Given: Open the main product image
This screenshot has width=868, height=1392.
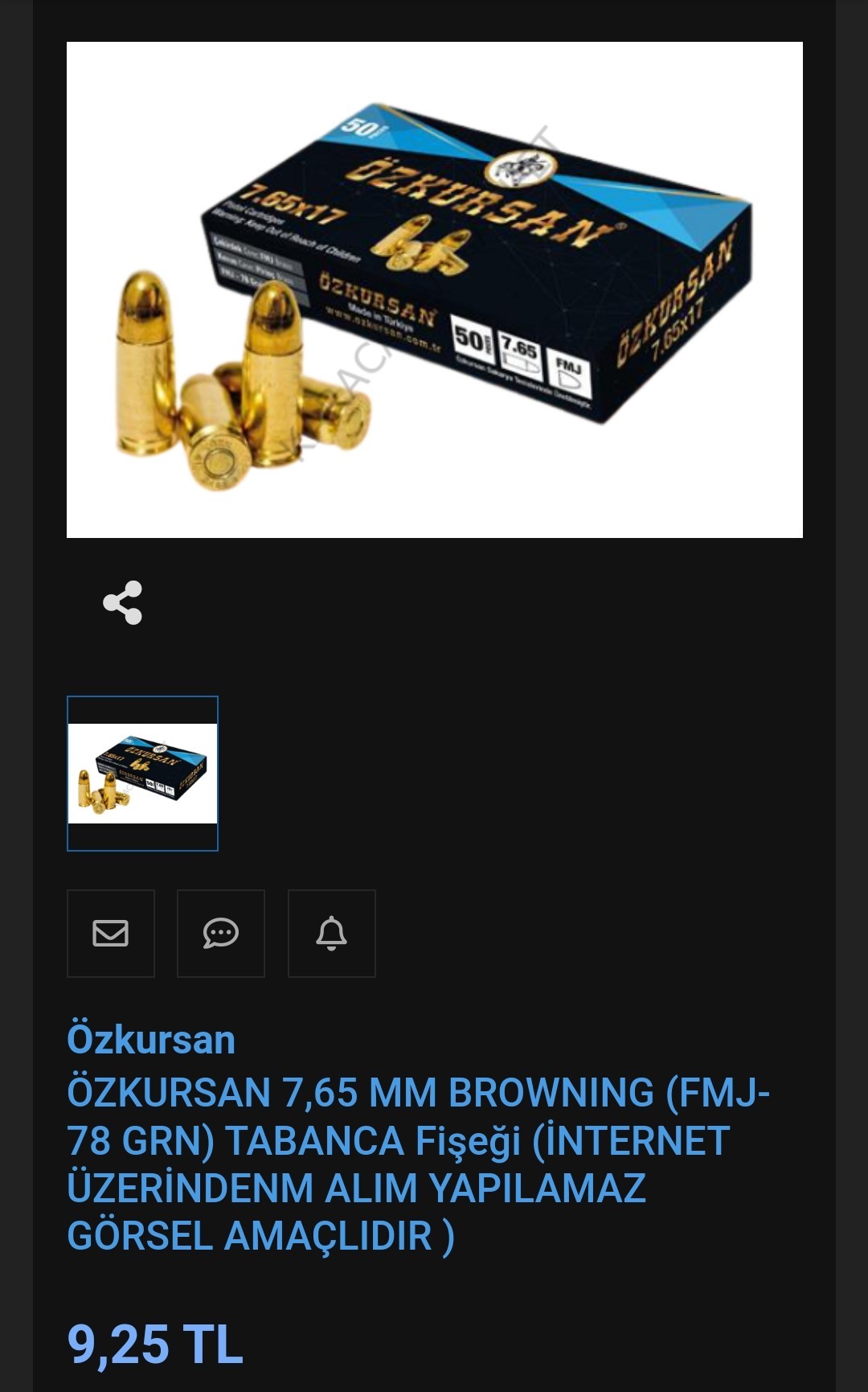Looking at the screenshot, I should click(434, 289).
